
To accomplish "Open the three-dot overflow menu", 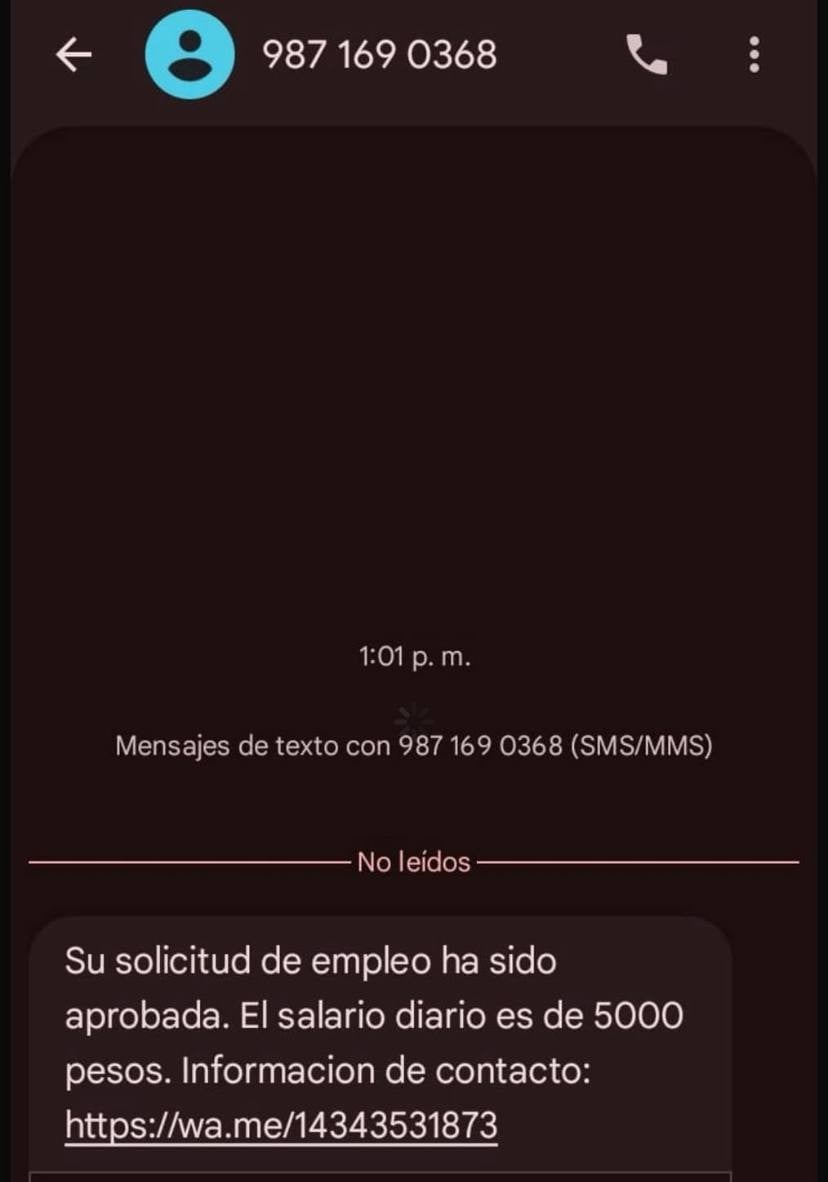I will click(754, 55).
